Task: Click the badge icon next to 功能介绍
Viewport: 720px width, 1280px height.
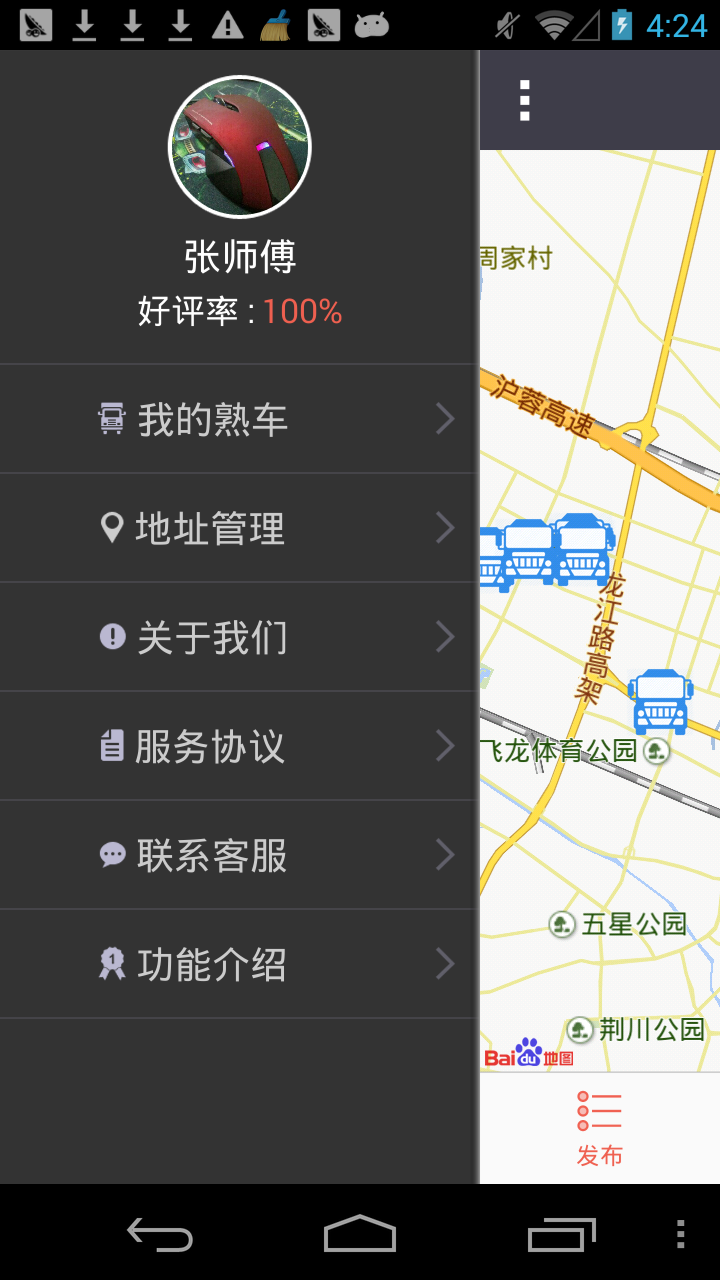Action: [x=113, y=964]
